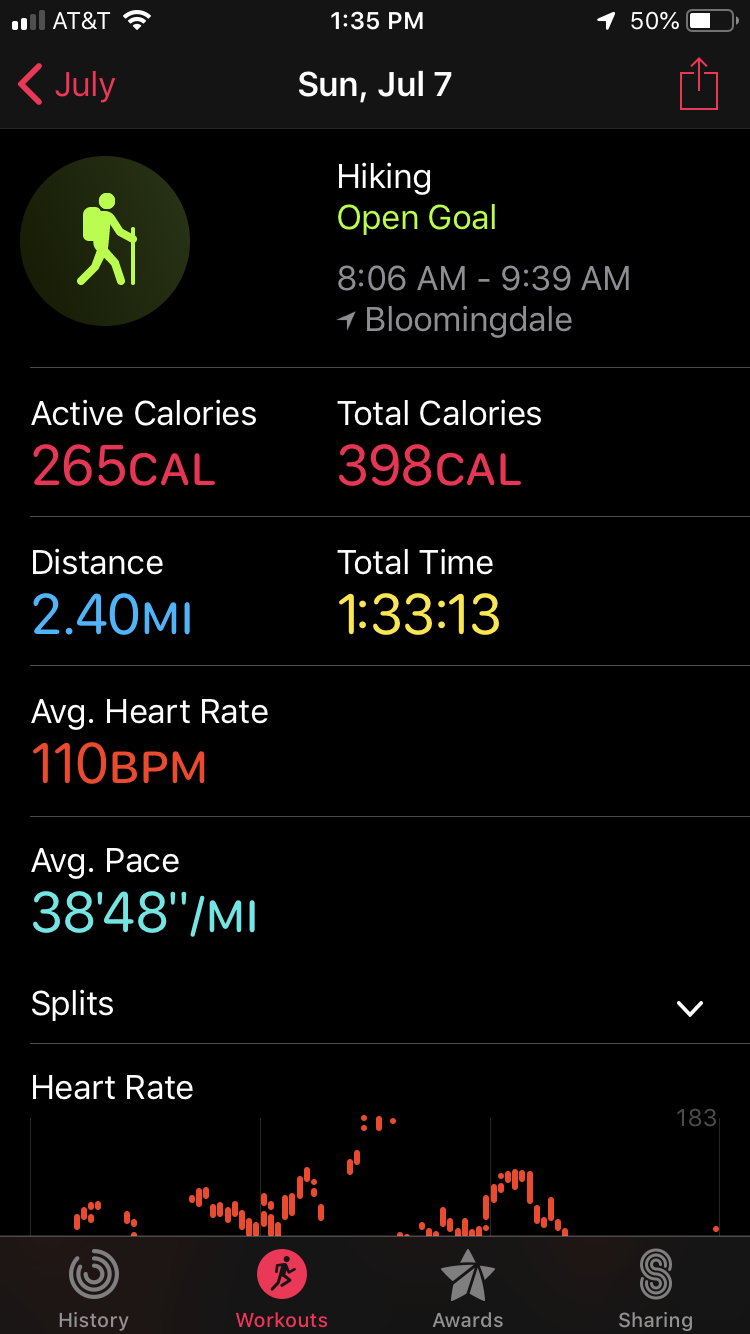
Task: Switch to the History tab
Action: [x=93, y=1288]
